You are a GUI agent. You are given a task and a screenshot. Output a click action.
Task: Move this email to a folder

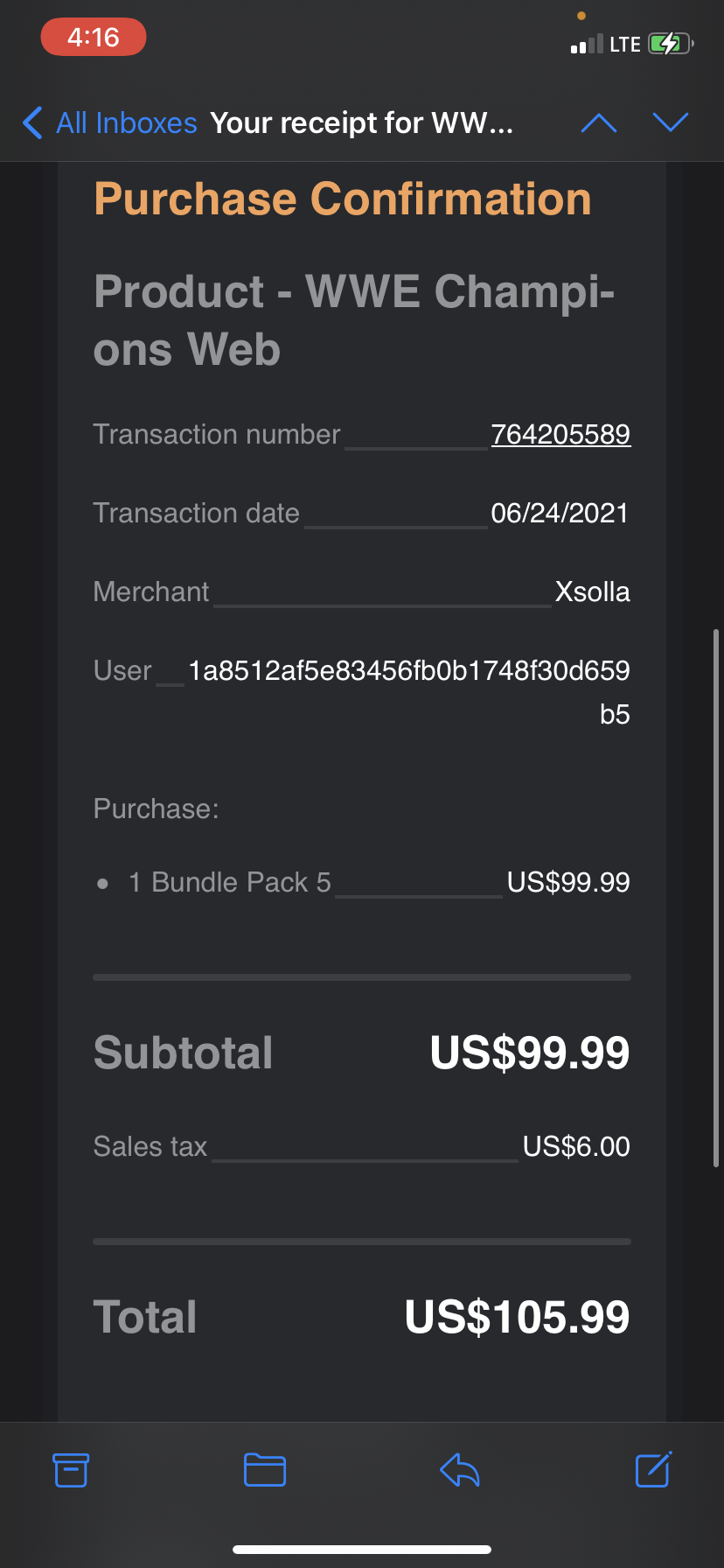tap(265, 1470)
